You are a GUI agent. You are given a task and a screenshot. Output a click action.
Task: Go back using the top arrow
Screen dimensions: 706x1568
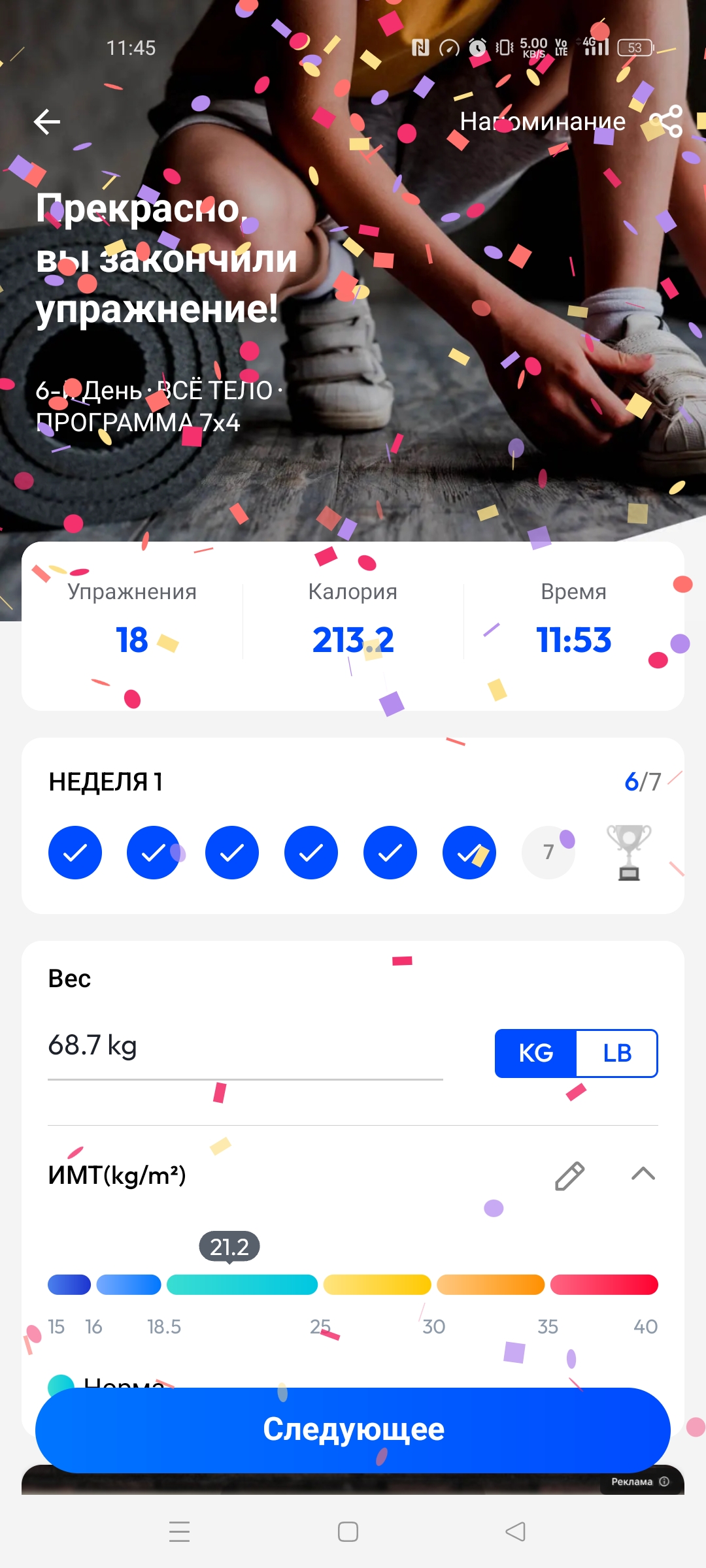pyautogui.click(x=47, y=122)
